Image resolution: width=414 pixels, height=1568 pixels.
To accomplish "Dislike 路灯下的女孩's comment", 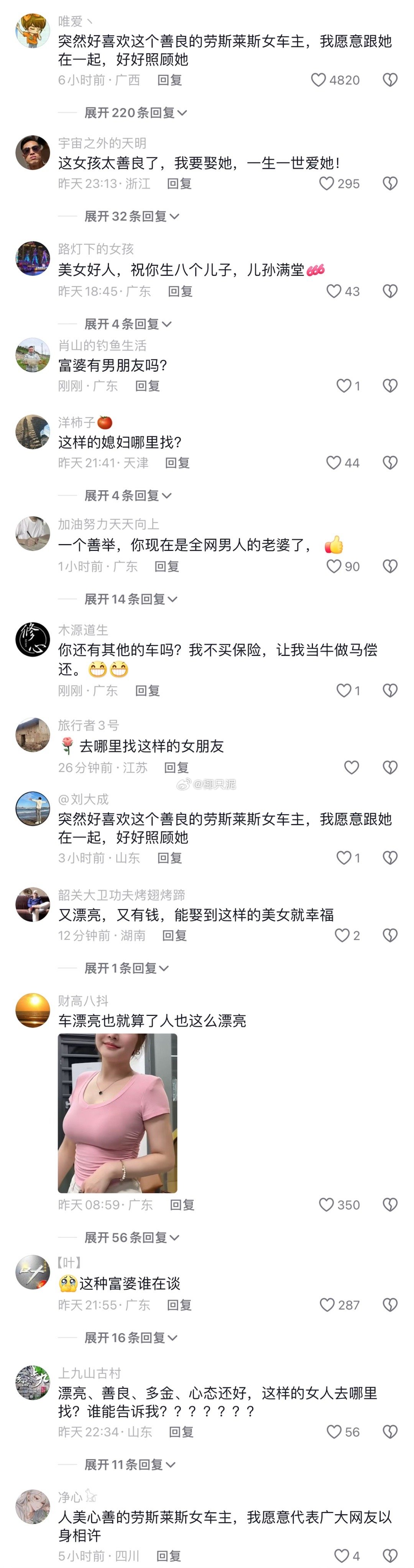I will click(x=389, y=291).
